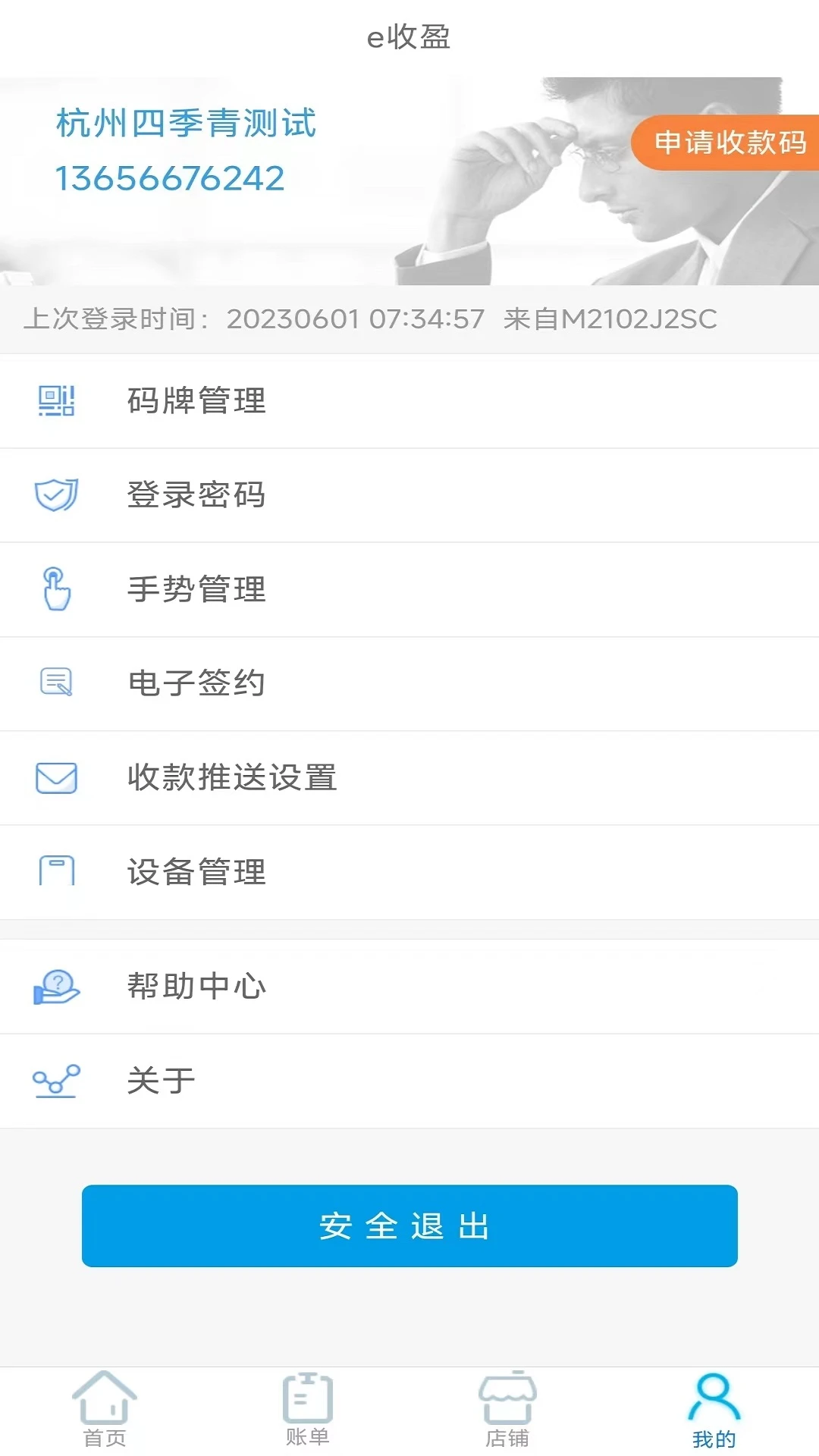Click the help hand icon beside 帮助中心
This screenshot has width=819, height=1456.
click(x=55, y=986)
